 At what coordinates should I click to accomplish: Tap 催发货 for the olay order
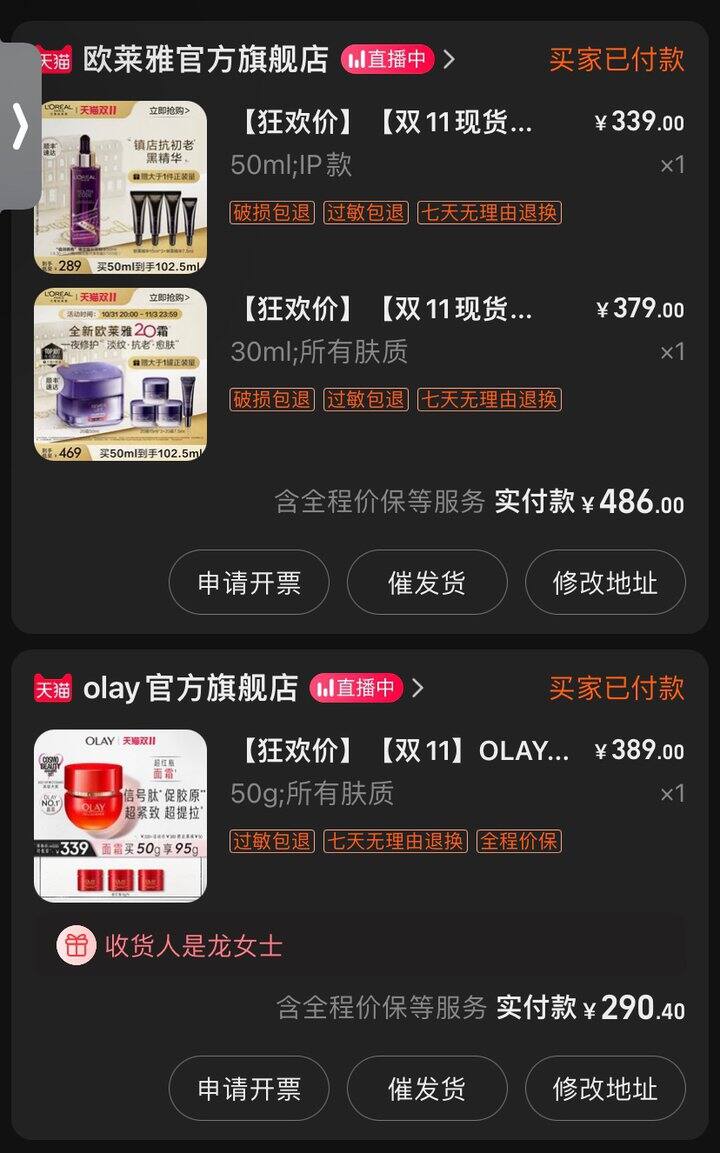pos(427,1088)
